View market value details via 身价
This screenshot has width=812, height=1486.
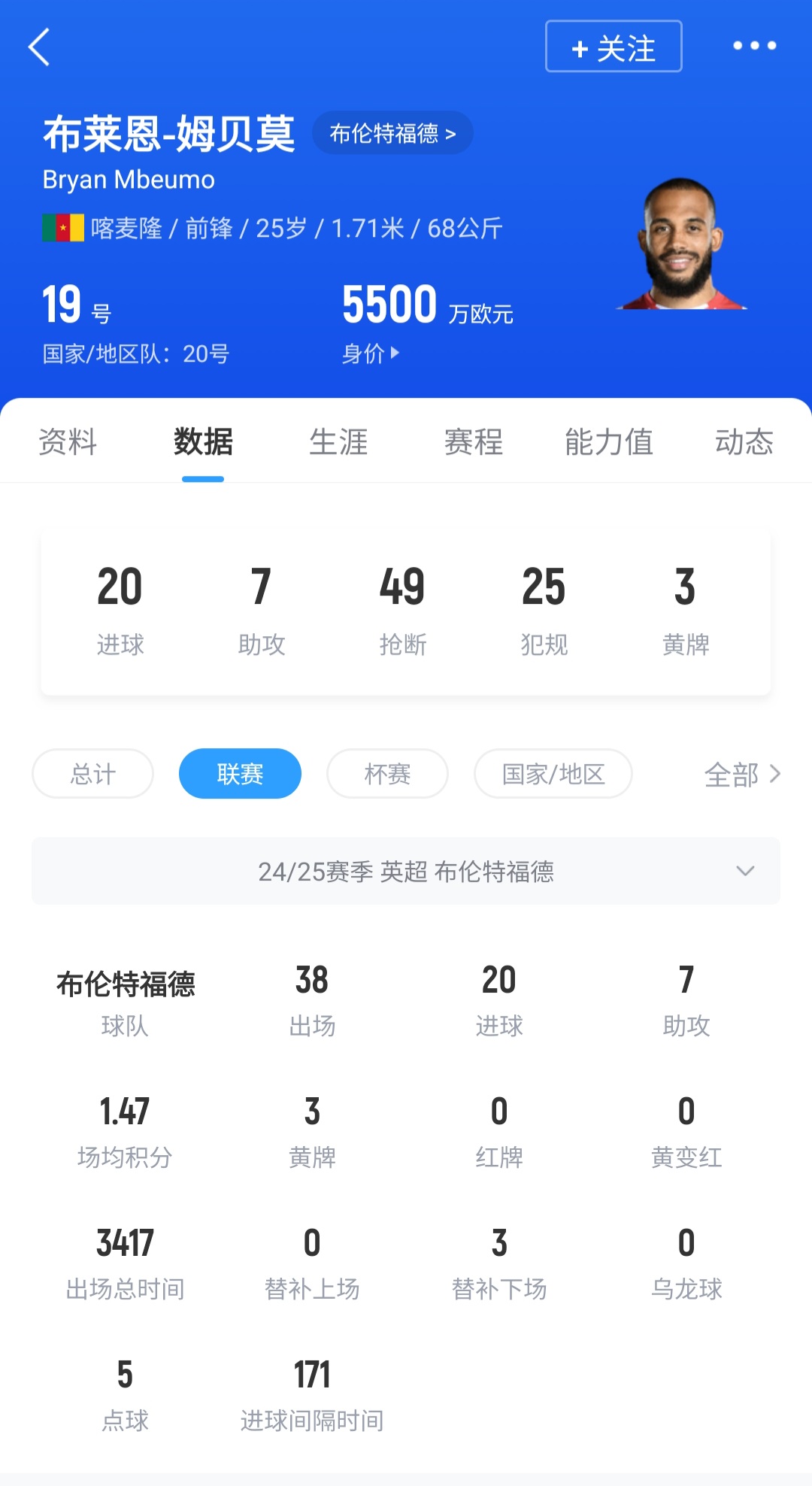tap(371, 353)
